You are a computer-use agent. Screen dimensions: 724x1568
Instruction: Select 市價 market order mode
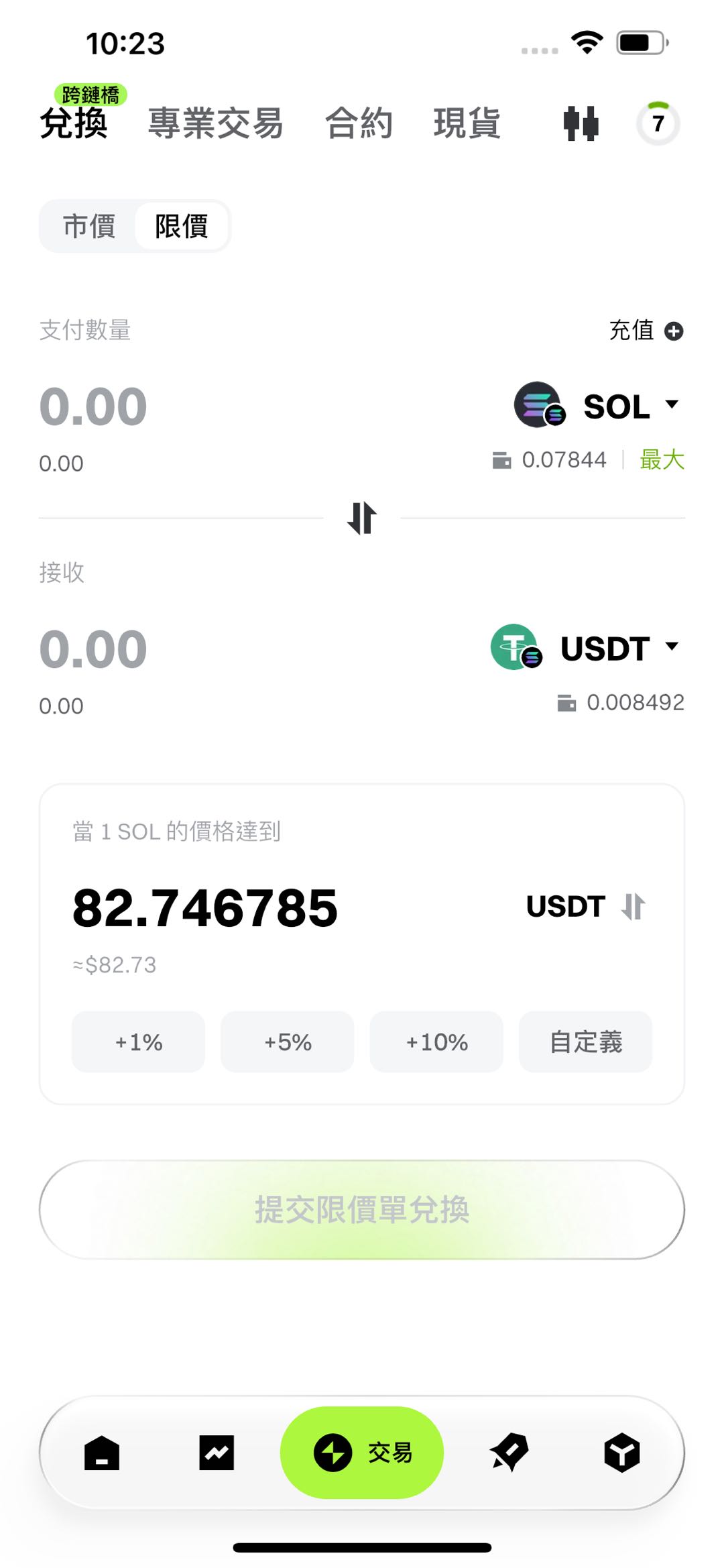(x=89, y=226)
